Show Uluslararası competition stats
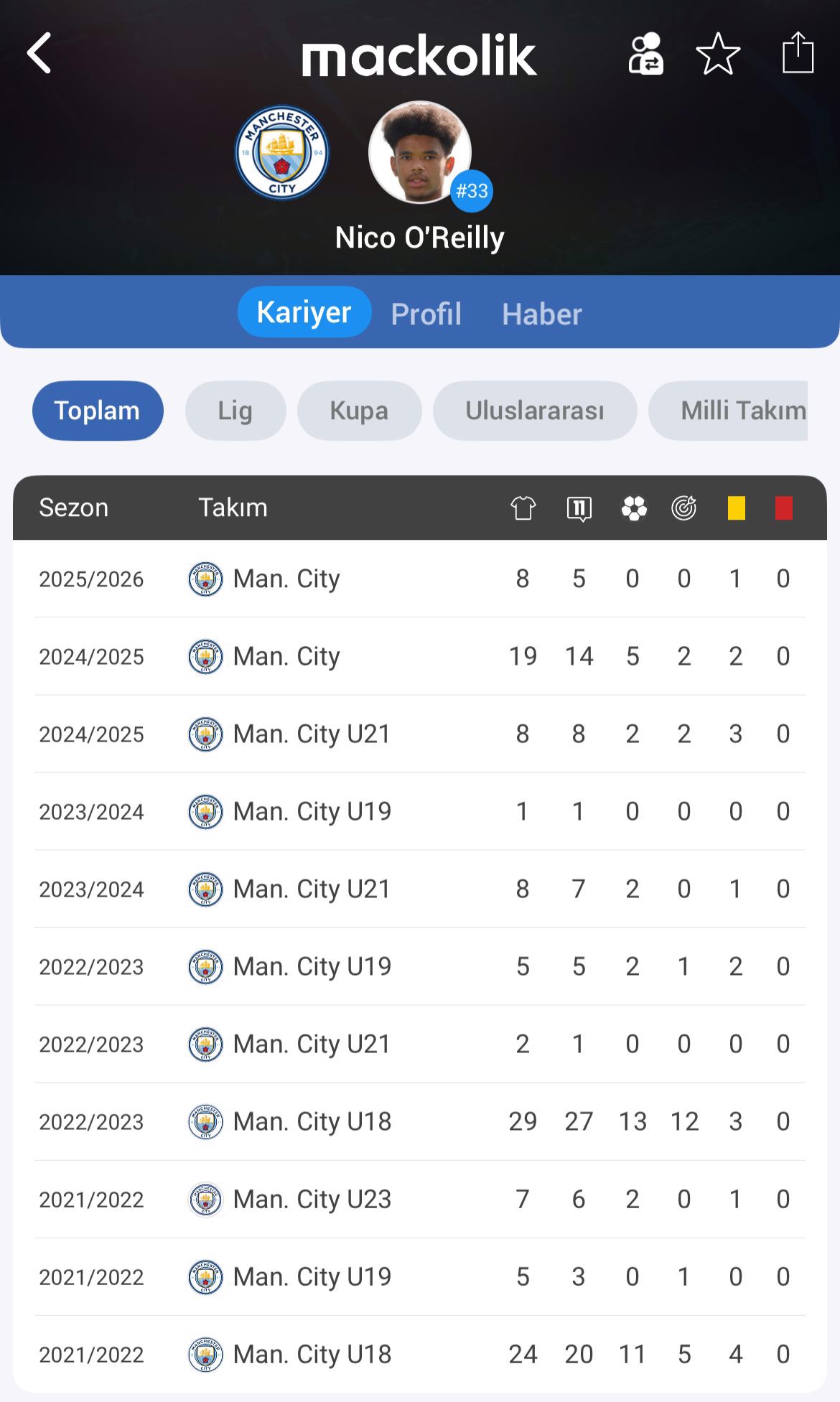 click(x=535, y=411)
